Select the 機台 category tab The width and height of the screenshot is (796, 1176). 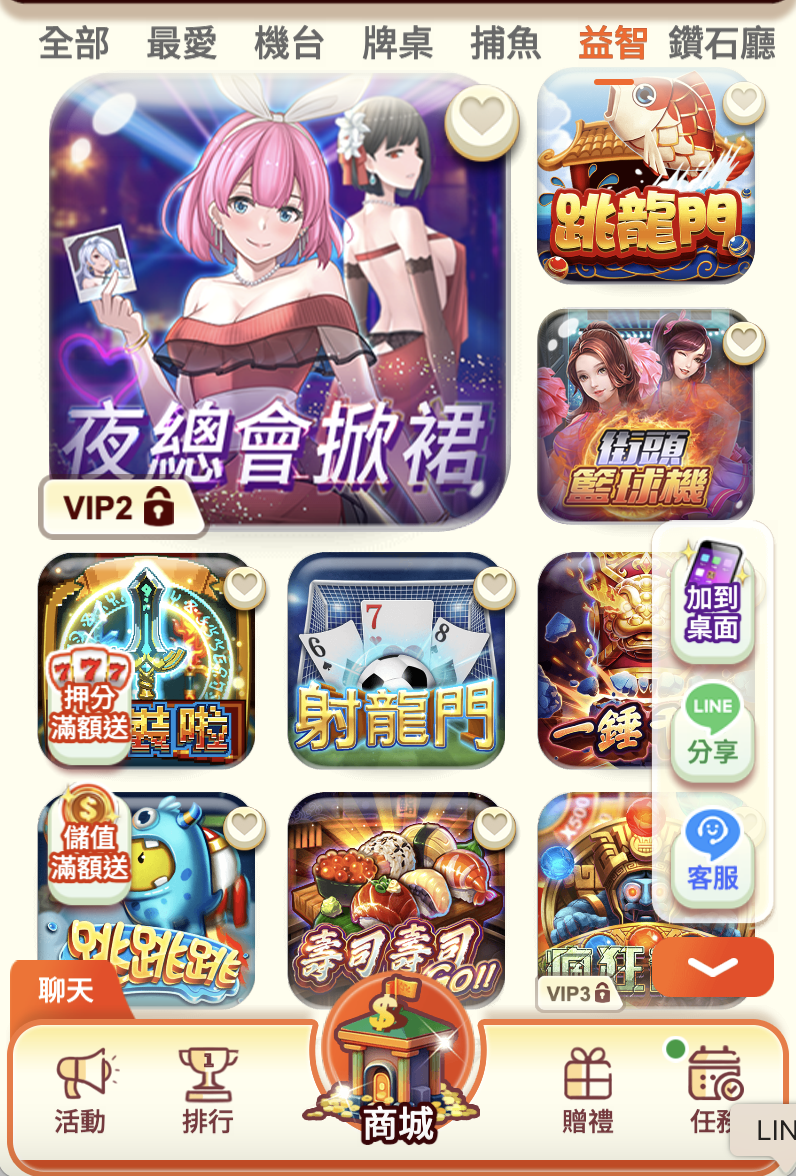pos(289,44)
